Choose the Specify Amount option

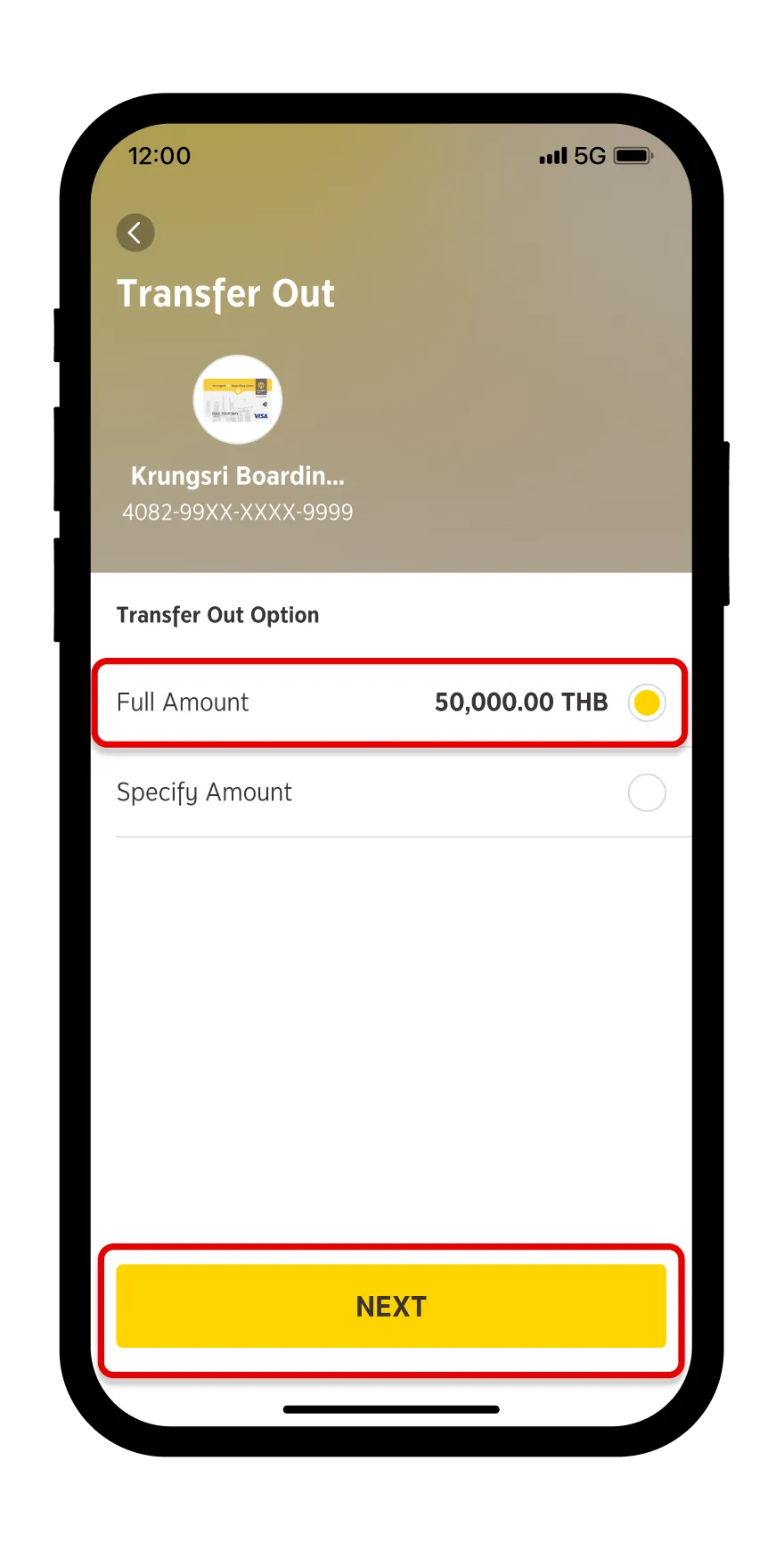pos(646,792)
